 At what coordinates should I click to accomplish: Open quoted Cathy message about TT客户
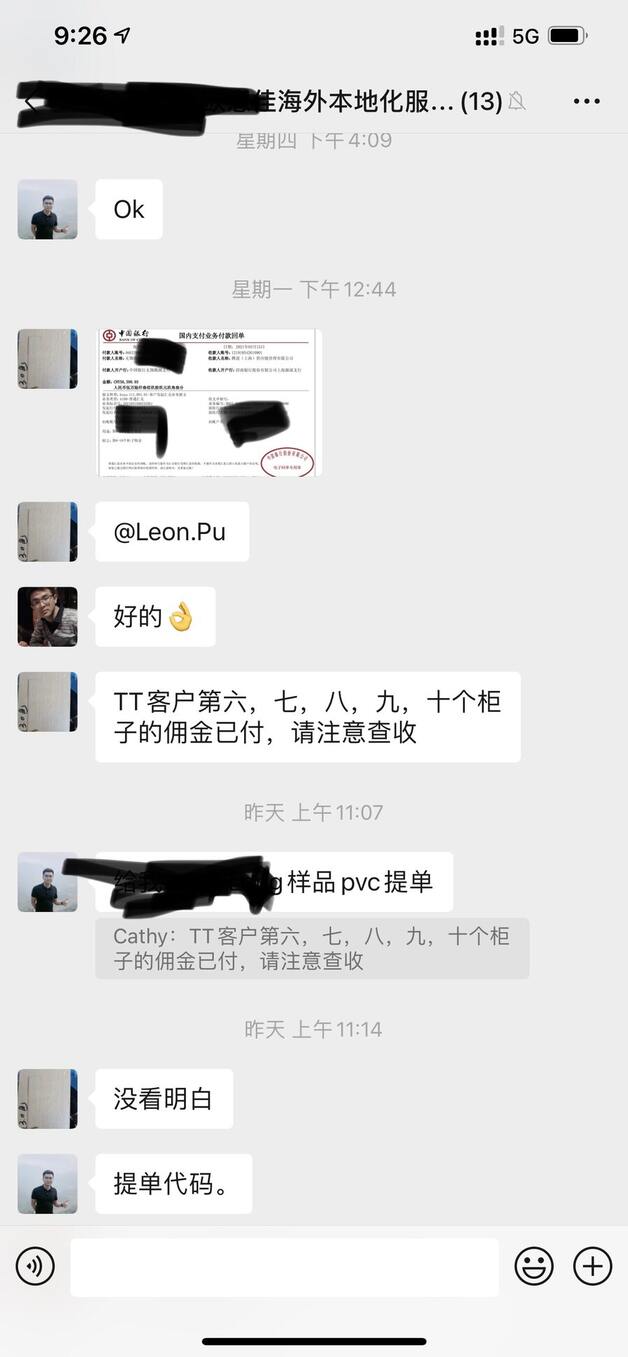(x=312, y=949)
